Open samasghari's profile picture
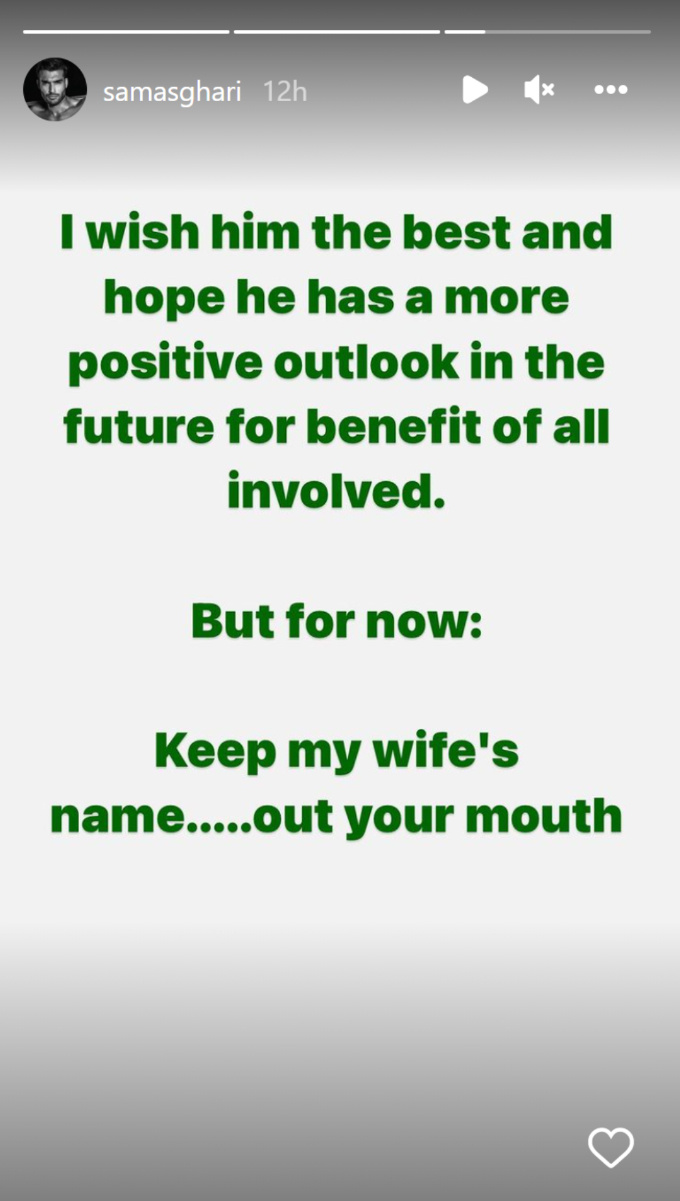 coord(55,90)
